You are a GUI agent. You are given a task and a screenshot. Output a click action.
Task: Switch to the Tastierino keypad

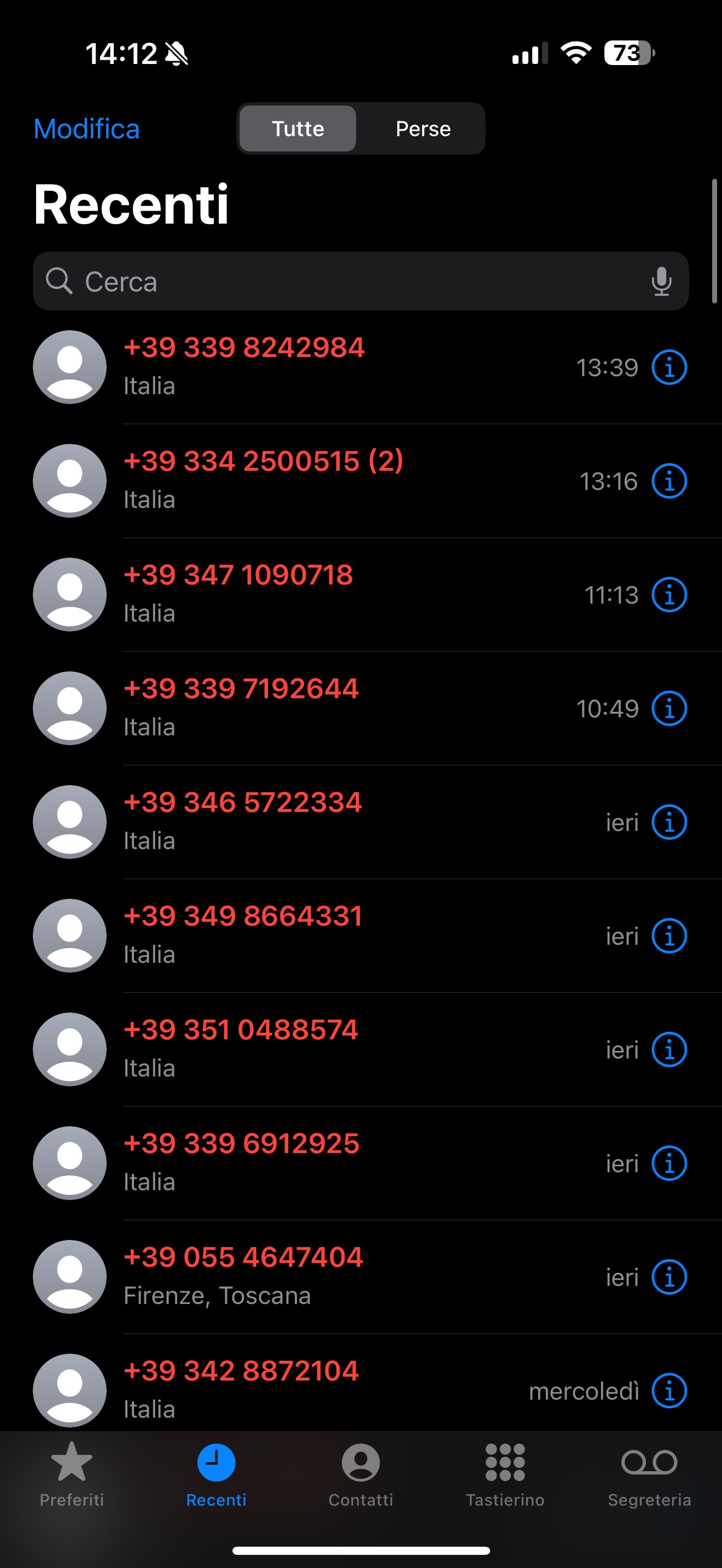[505, 1473]
